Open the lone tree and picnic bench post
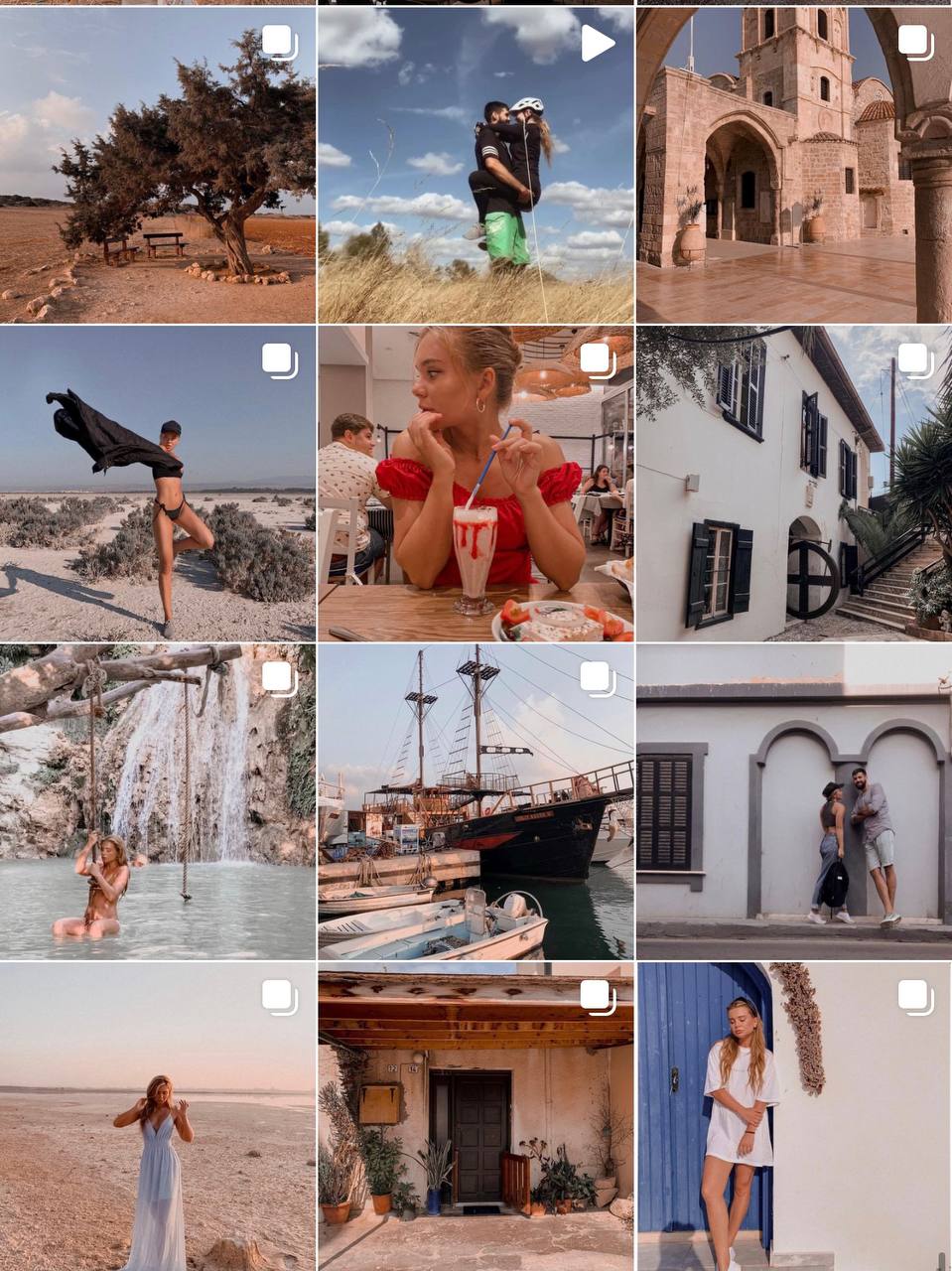952x1271 pixels. (157, 165)
